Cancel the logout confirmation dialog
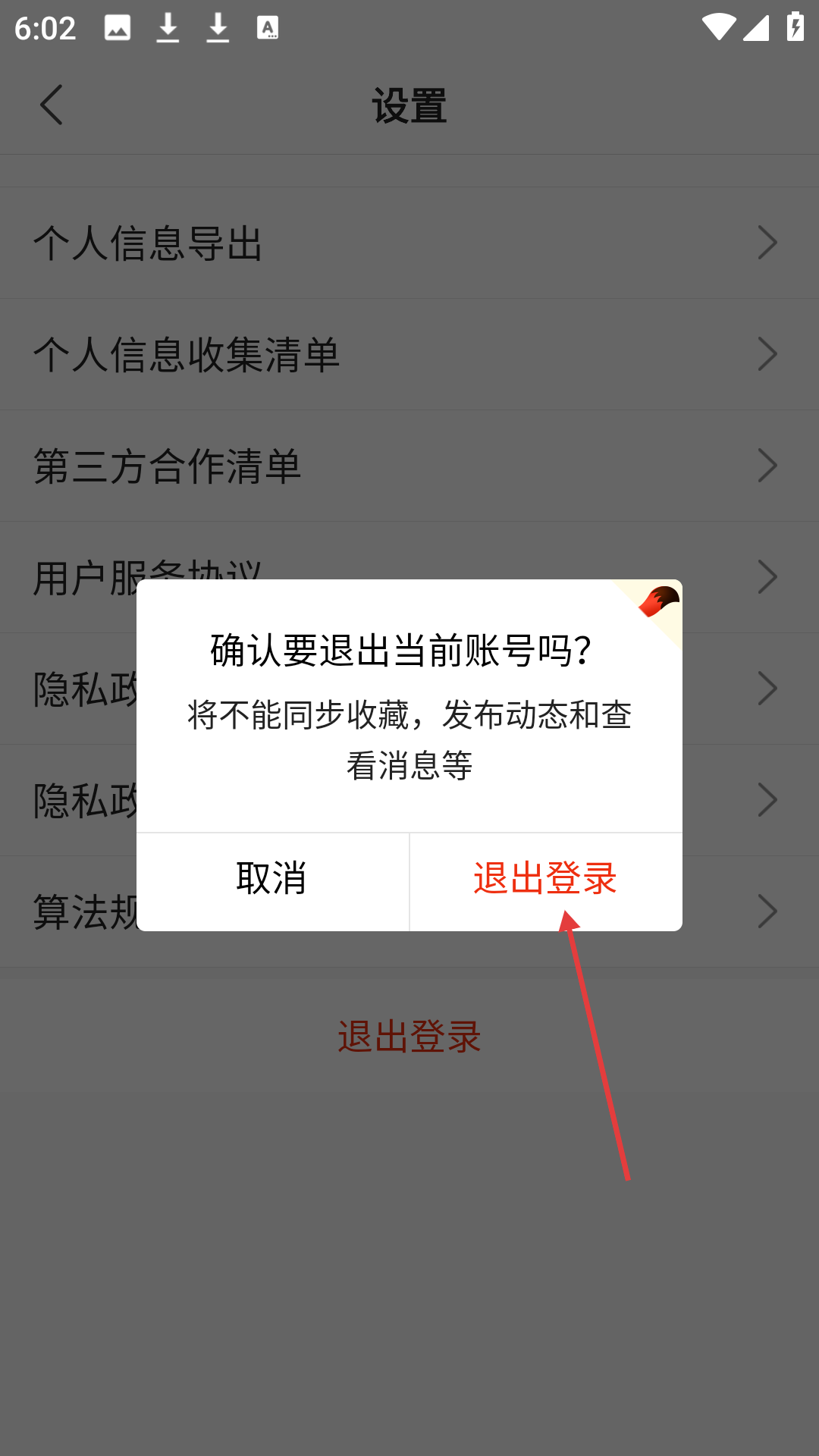Viewport: 819px width, 1456px height. coord(271,880)
